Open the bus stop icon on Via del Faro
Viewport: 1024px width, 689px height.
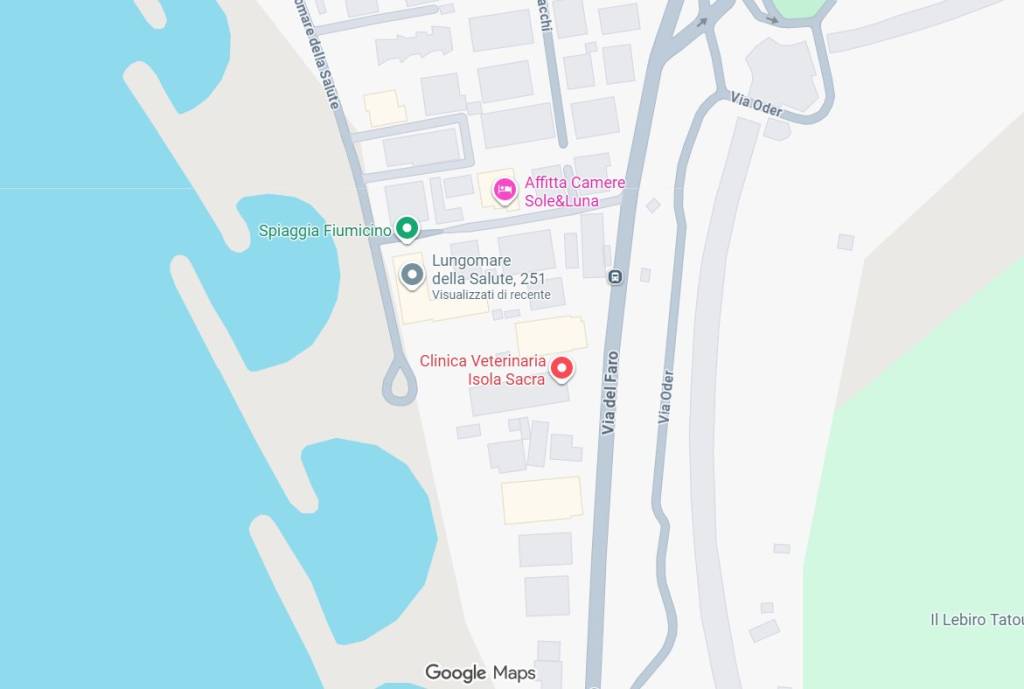[x=615, y=277]
